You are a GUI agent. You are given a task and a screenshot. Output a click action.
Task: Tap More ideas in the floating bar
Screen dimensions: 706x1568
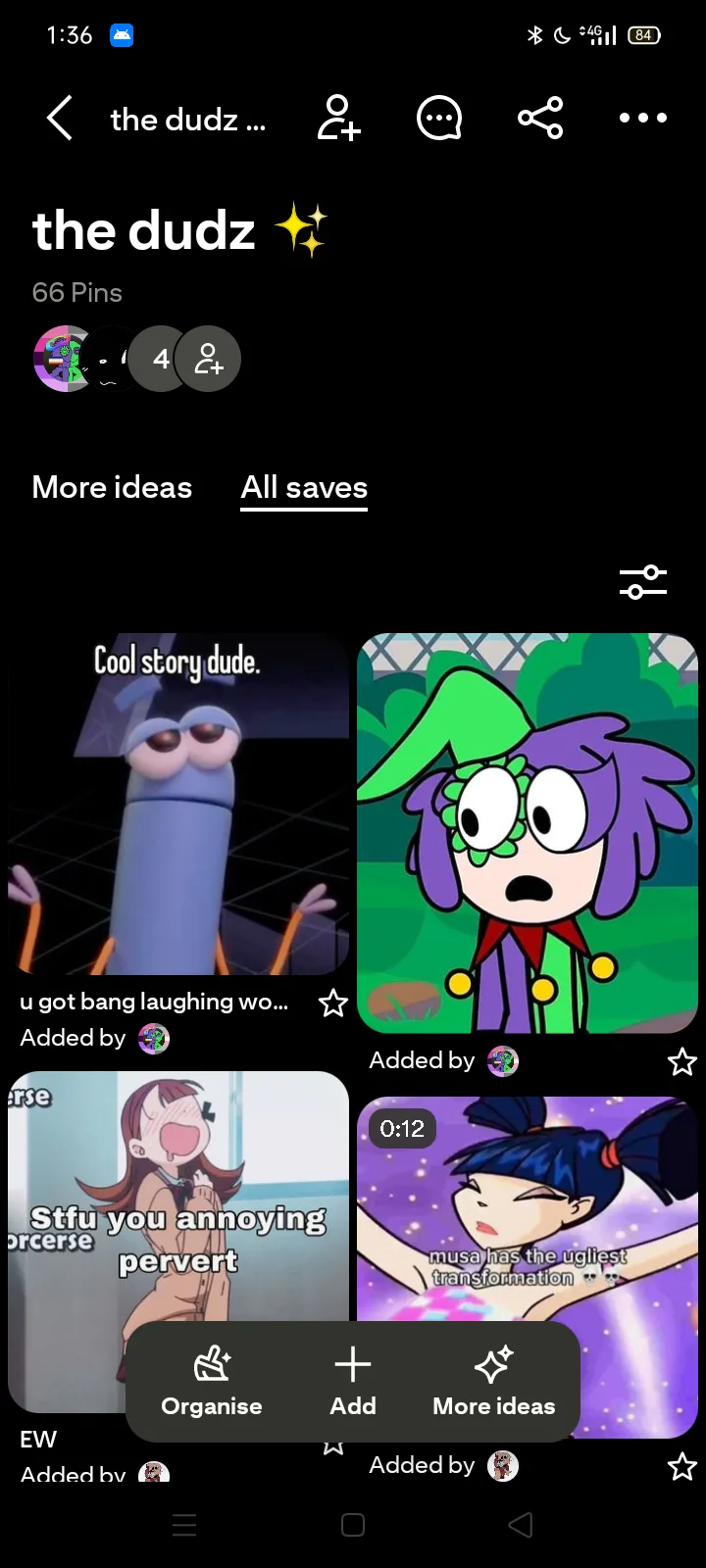pyautogui.click(x=494, y=1382)
